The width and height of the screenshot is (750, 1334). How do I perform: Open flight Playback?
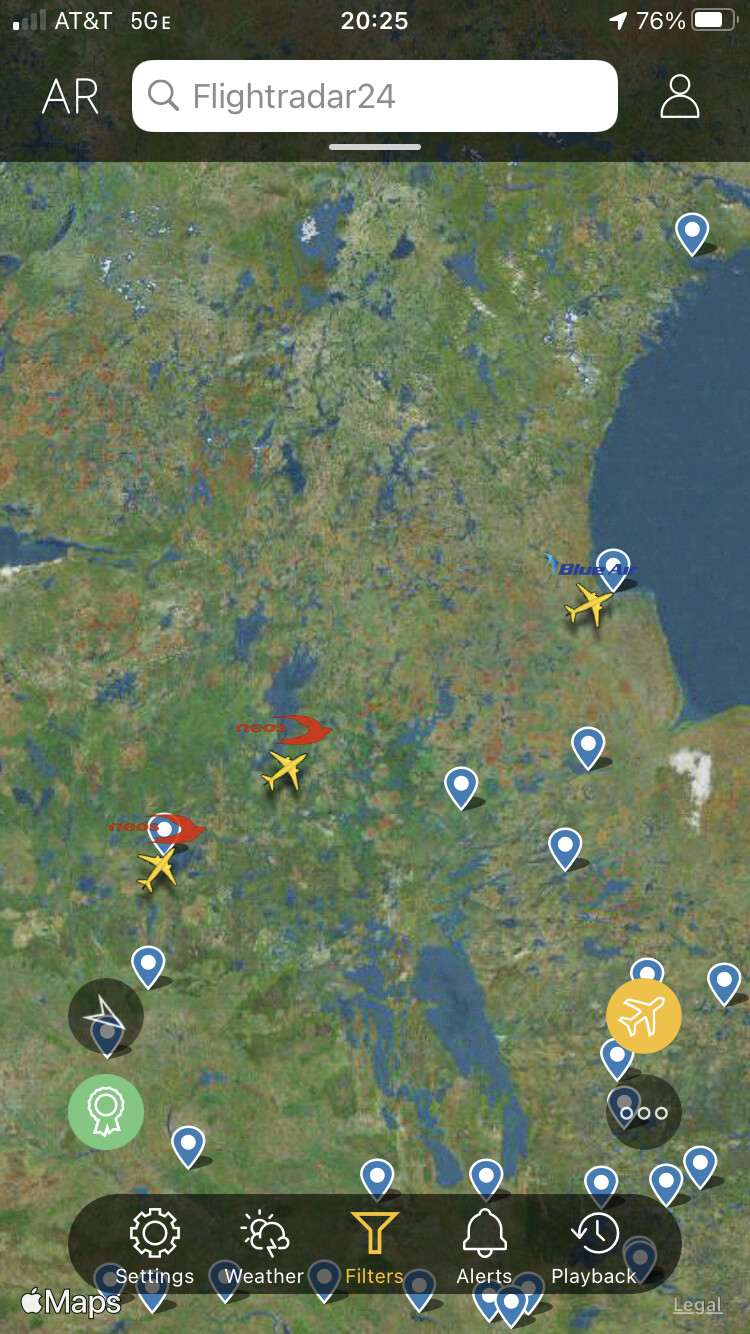[594, 1246]
